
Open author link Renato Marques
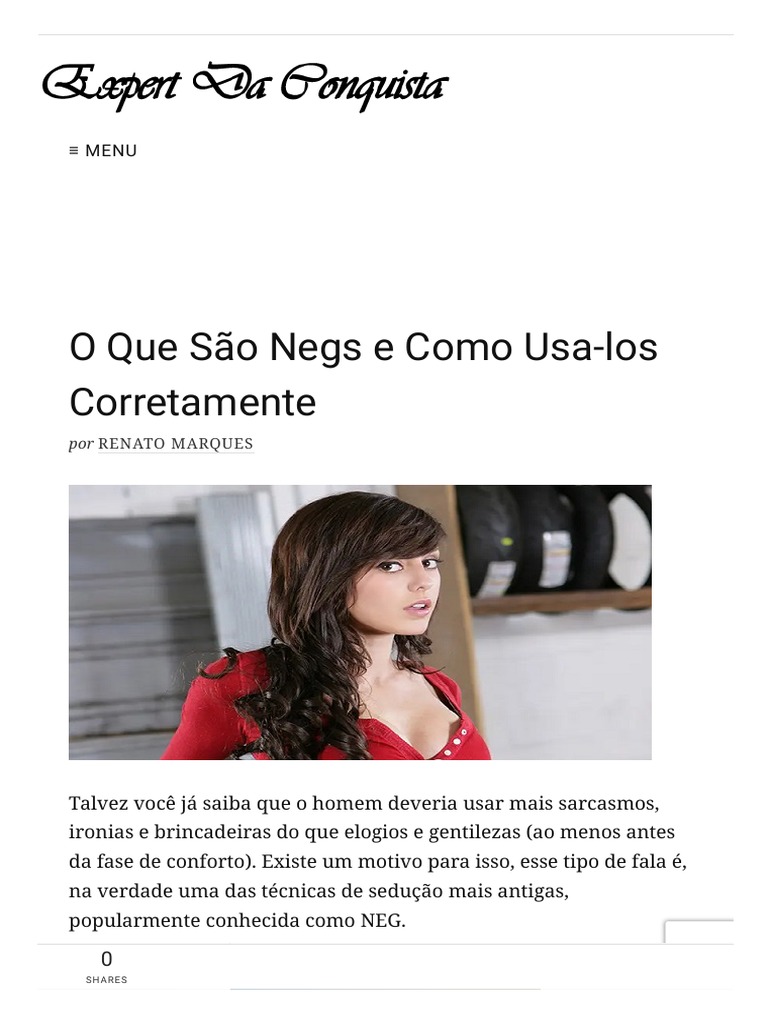point(176,443)
